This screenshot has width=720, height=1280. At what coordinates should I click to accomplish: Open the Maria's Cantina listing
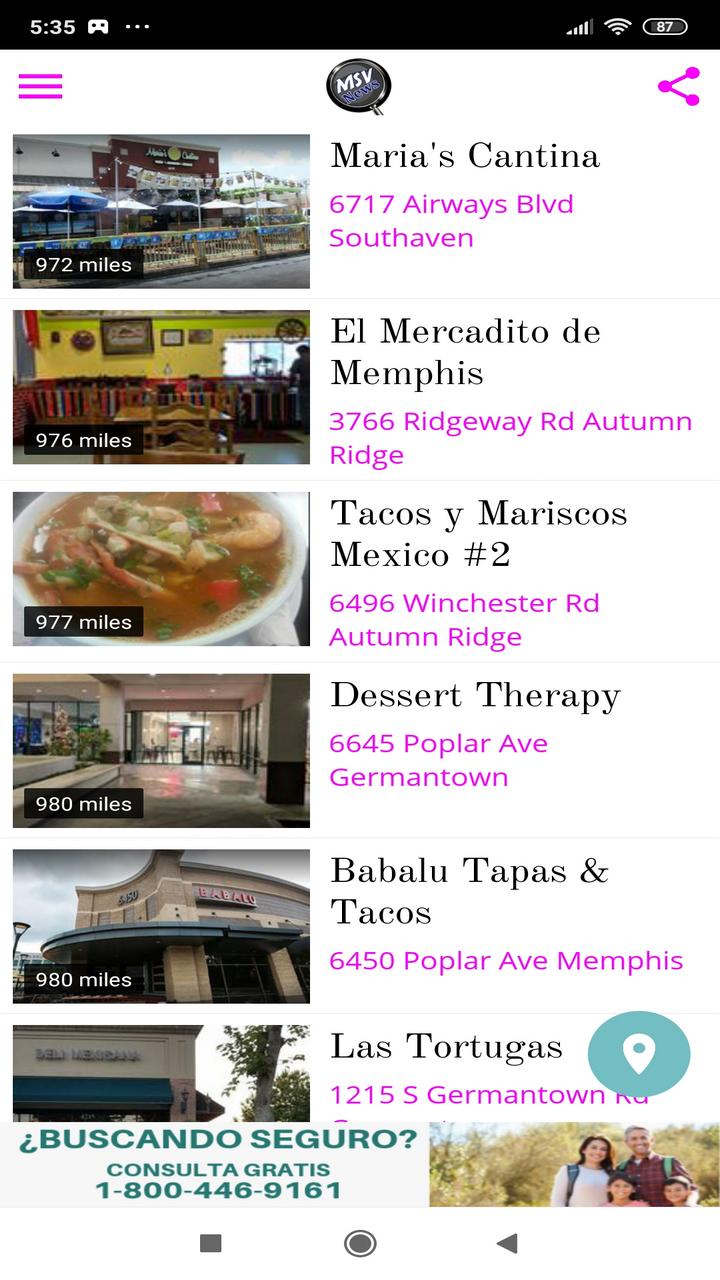coord(360,211)
